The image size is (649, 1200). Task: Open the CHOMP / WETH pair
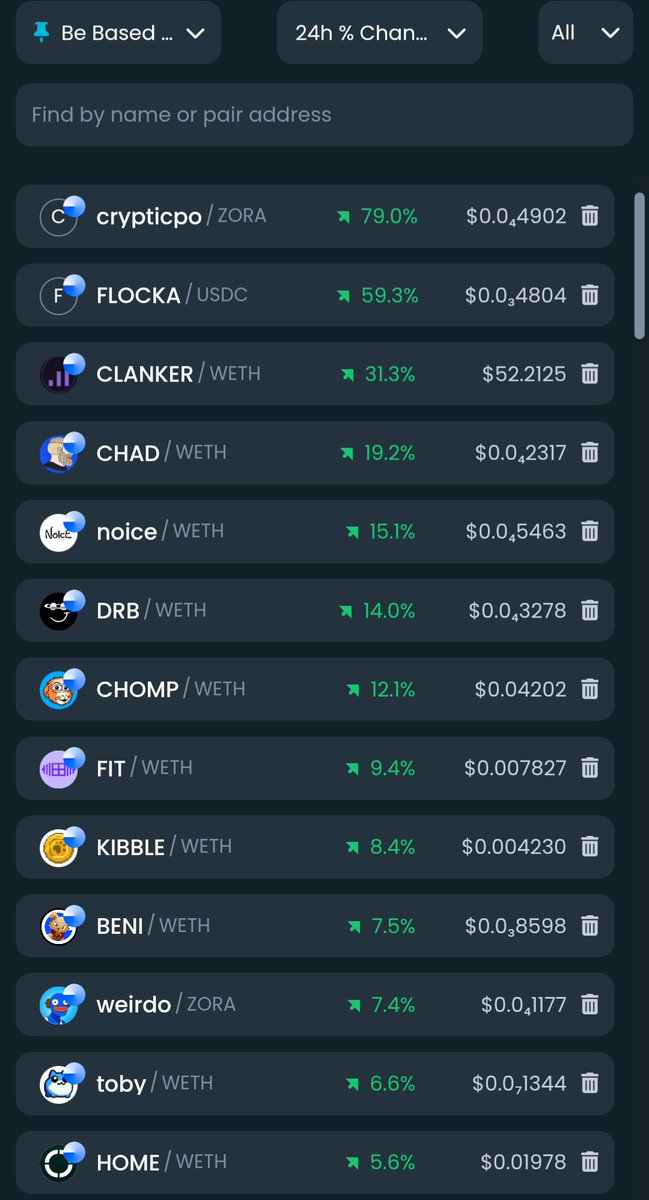[x=315, y=689]
